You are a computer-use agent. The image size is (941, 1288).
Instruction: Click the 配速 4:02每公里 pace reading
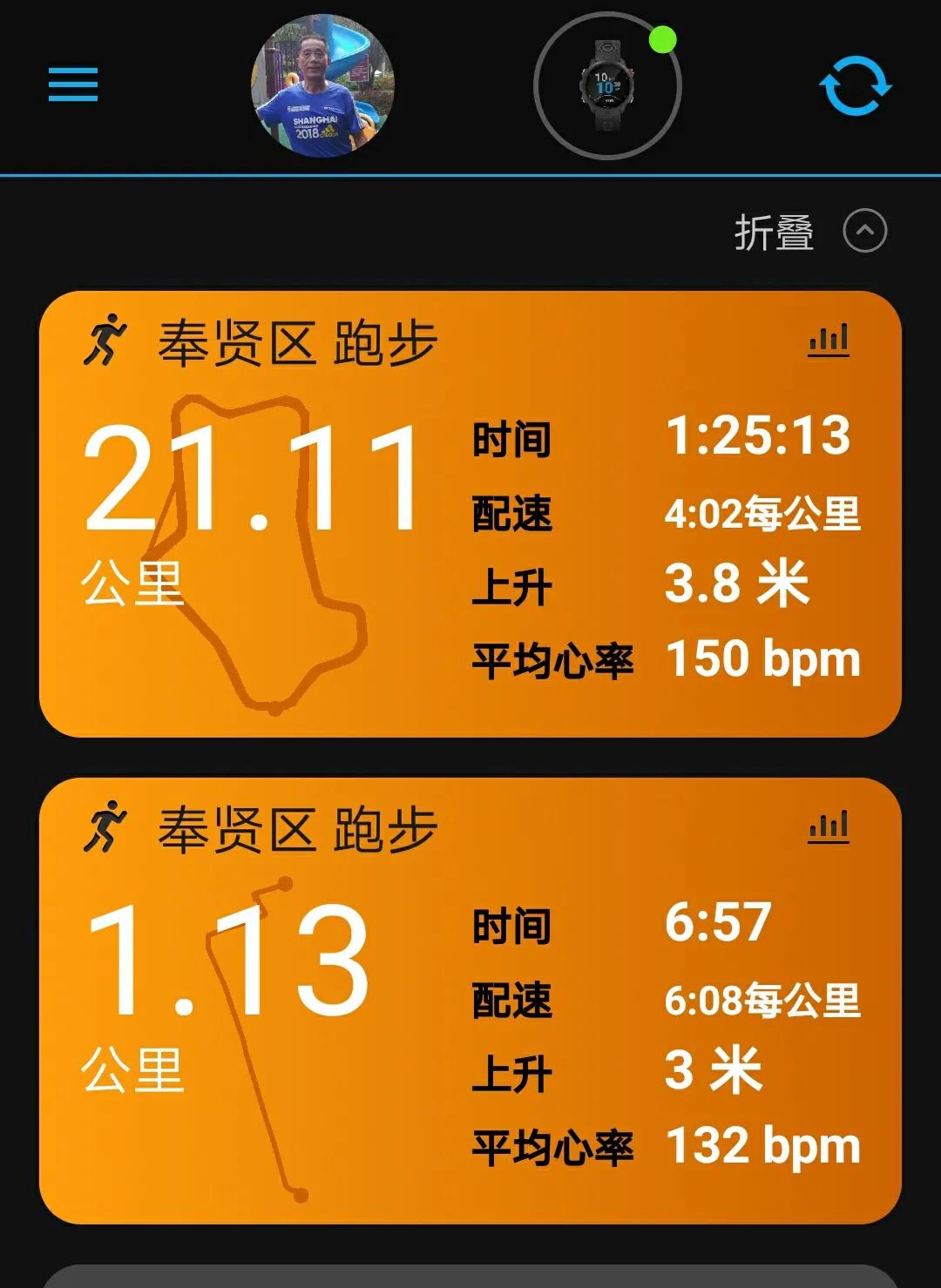[x=762, y=514]
